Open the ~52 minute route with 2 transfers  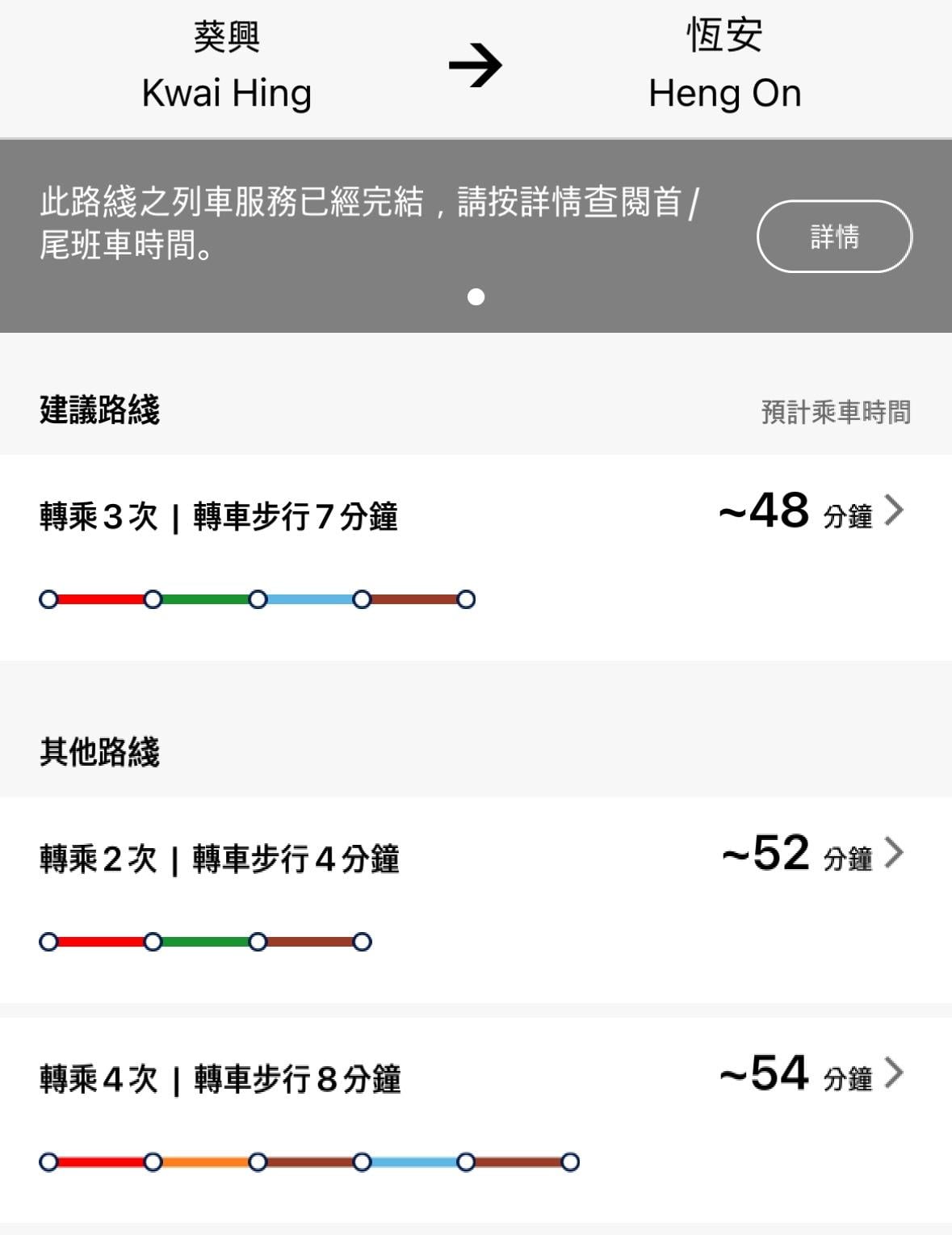point(475,898)
